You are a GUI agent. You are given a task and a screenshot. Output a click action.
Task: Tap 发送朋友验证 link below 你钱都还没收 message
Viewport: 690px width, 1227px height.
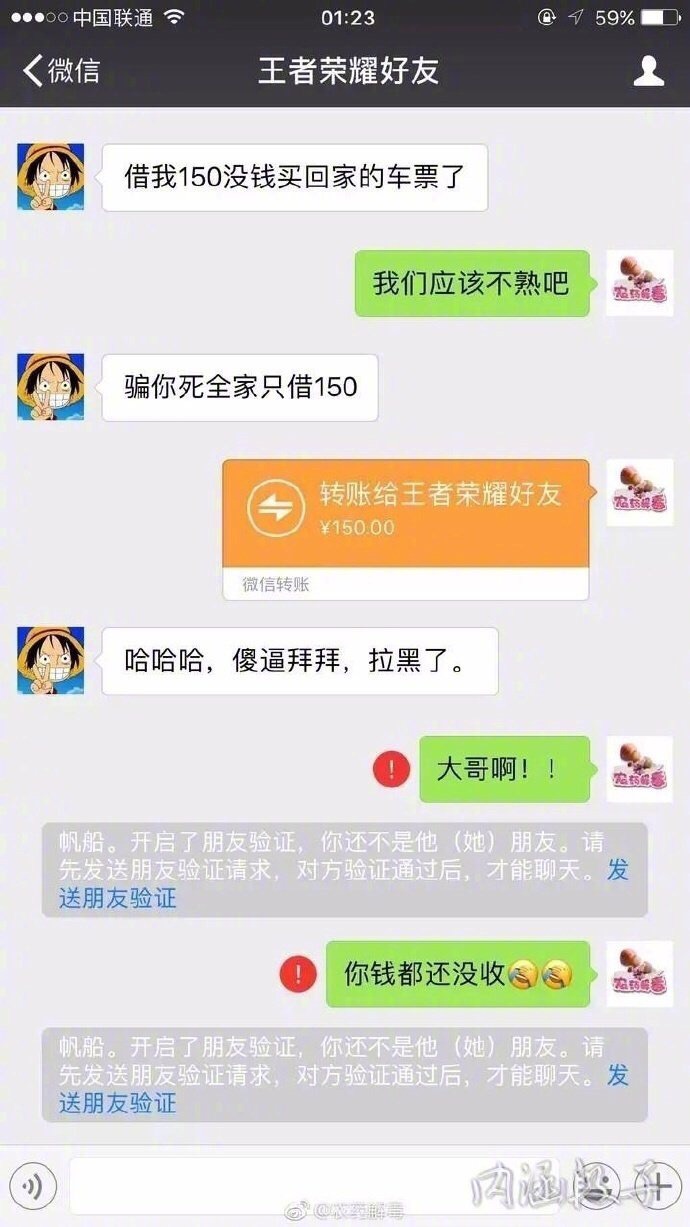(x=117, y=1102)
